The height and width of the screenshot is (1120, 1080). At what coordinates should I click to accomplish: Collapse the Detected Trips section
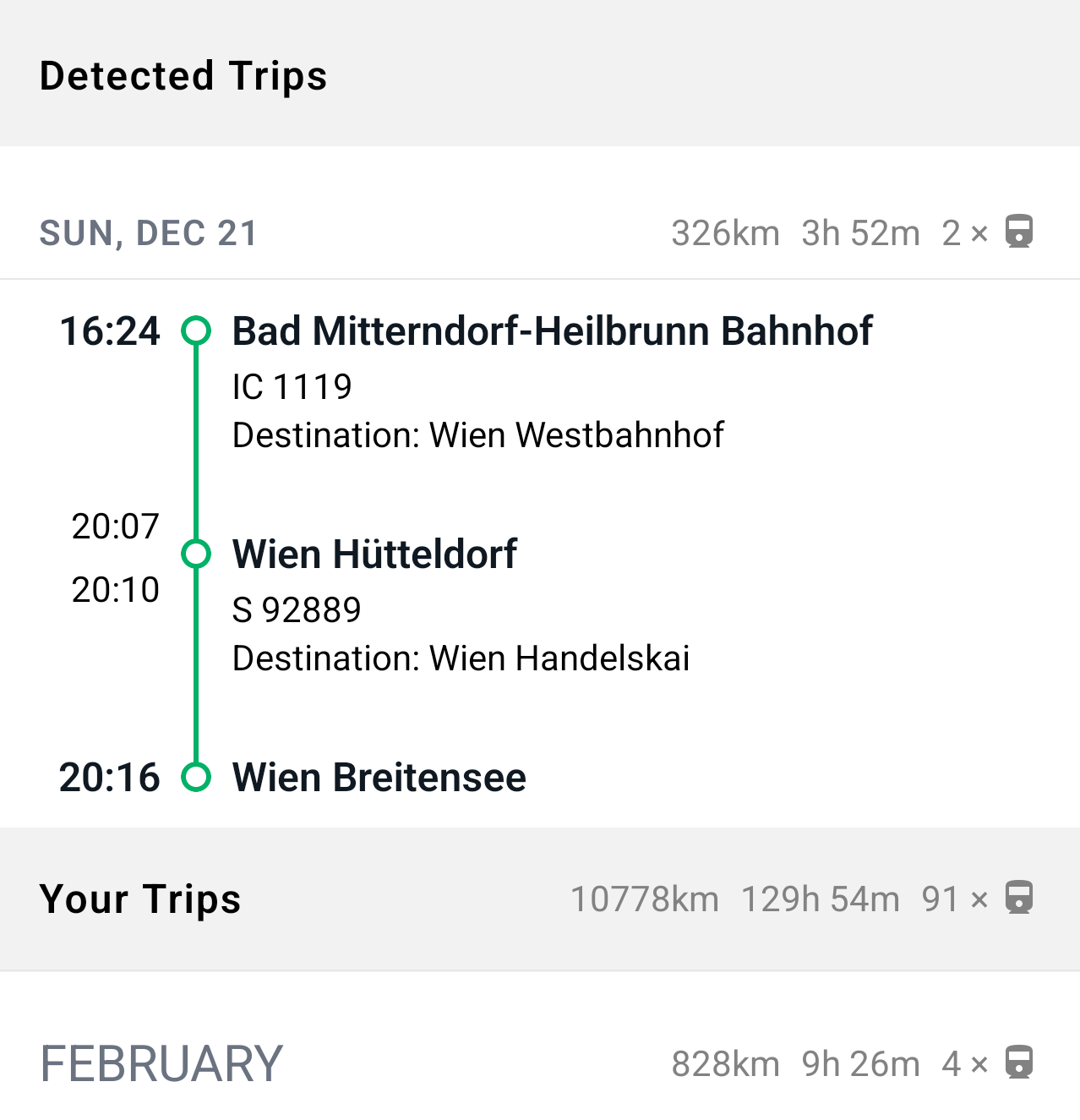pyautogui.click(x=184, y=75)
